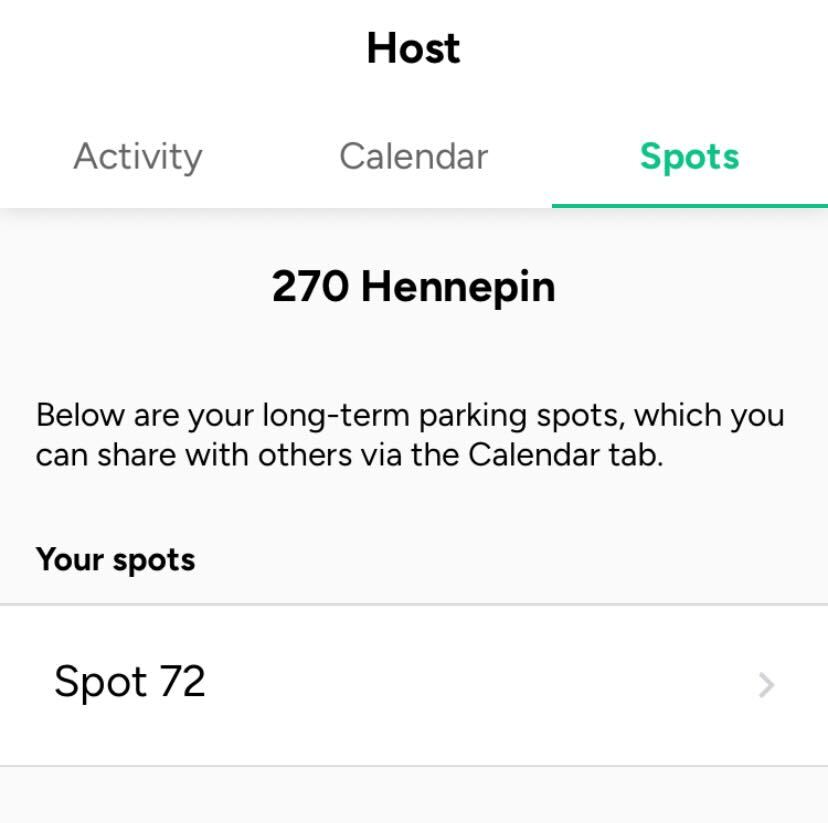Open Spot 72 details
The height and width of the screenshot is (823, 828).
tap(413, 684)
